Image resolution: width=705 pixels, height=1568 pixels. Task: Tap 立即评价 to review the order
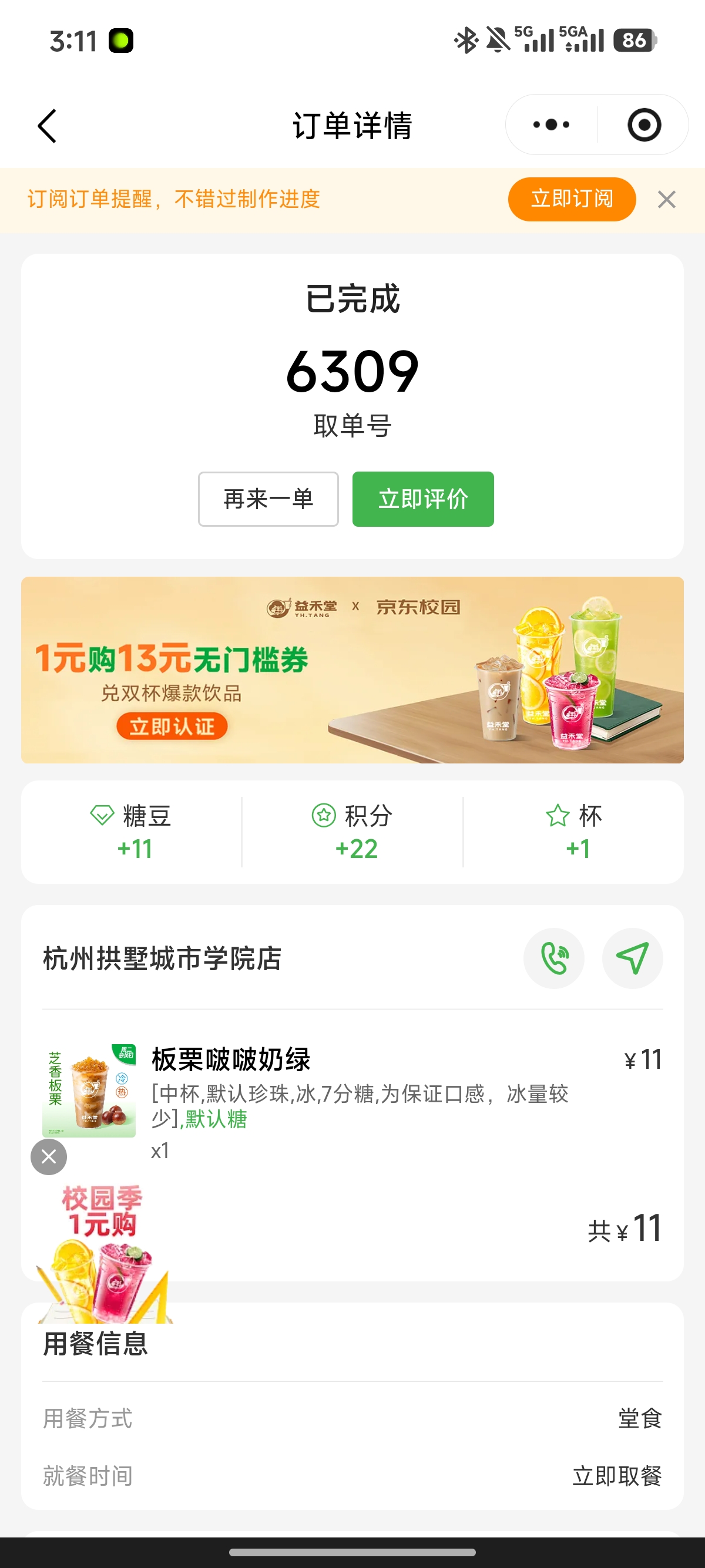click(423, 499)
